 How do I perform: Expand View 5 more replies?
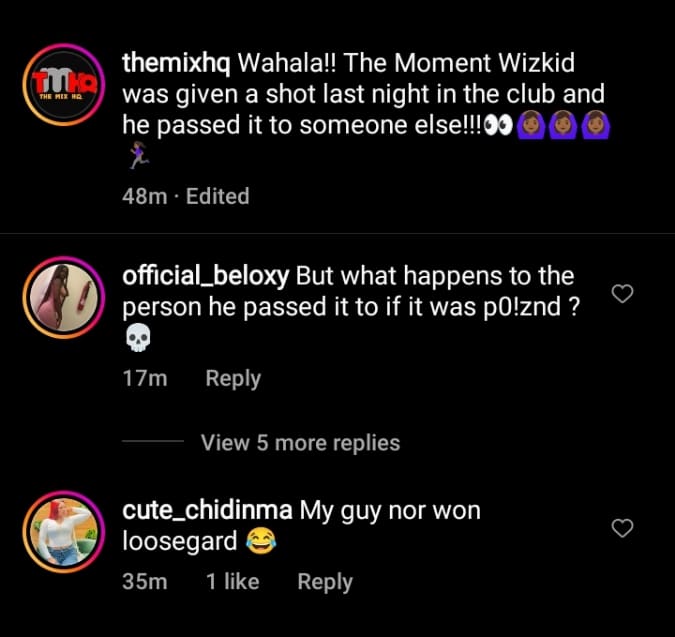pos(300,443)
